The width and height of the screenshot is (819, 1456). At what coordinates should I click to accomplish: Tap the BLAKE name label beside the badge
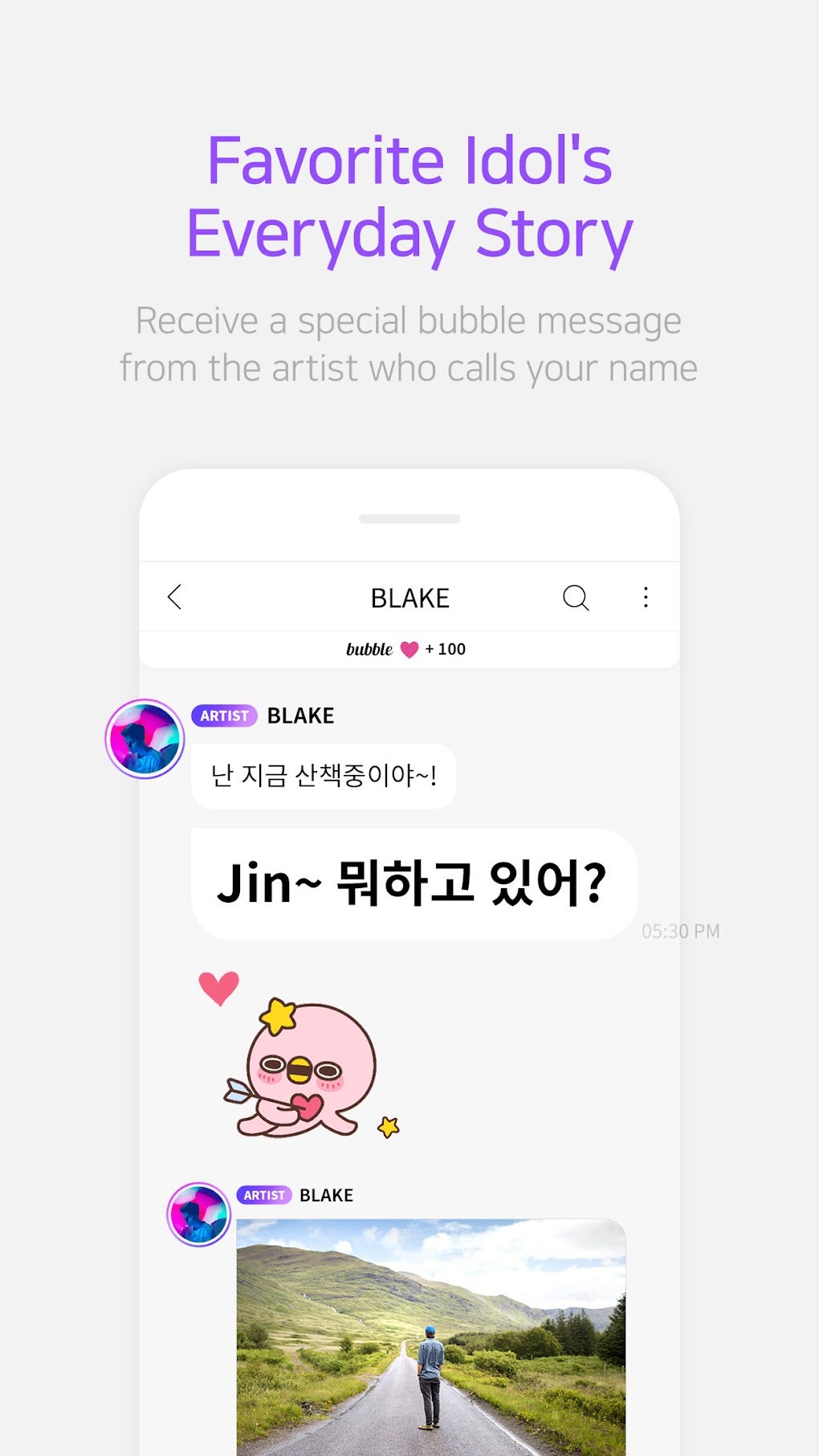[x=299, y=716]
